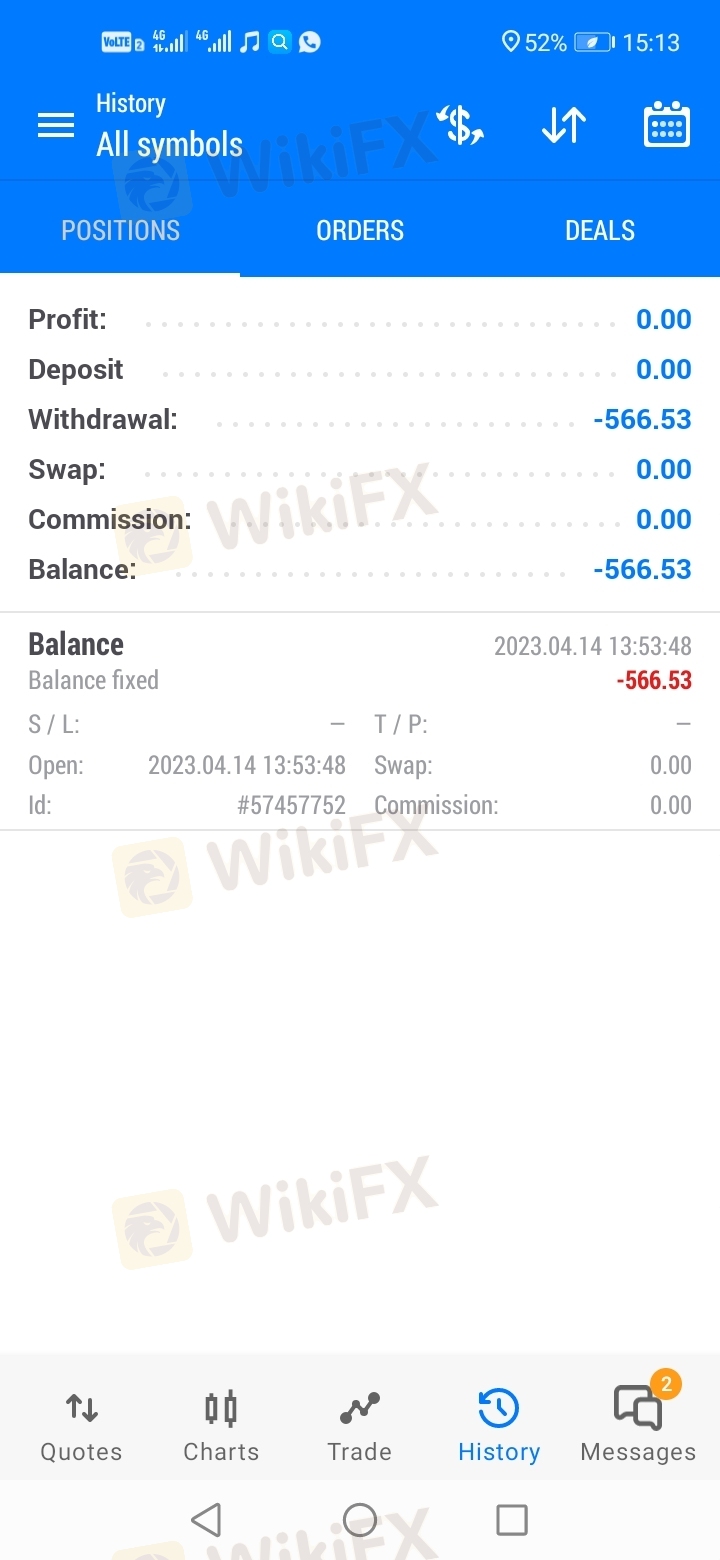The height and width of the screenshot is (1560, 720).
Task: Switch to the Orders tab
Action: point(360,230)
